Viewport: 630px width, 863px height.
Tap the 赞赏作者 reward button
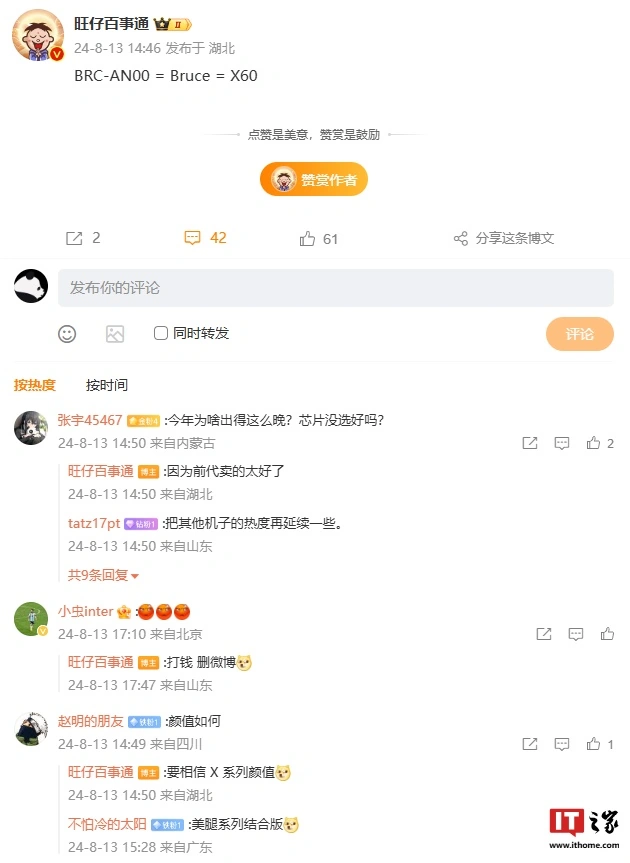tap(314, 180)
